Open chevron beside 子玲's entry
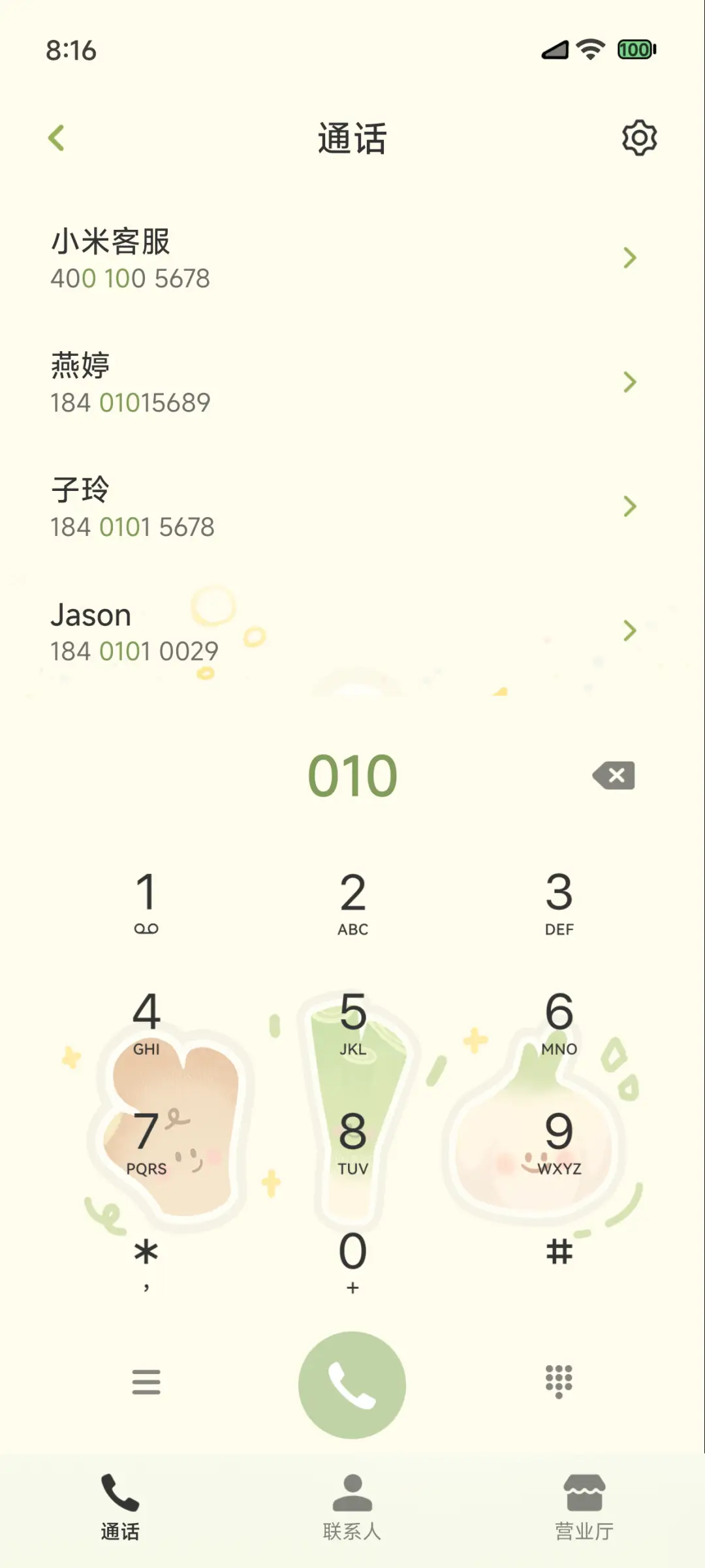 point(629,507)
